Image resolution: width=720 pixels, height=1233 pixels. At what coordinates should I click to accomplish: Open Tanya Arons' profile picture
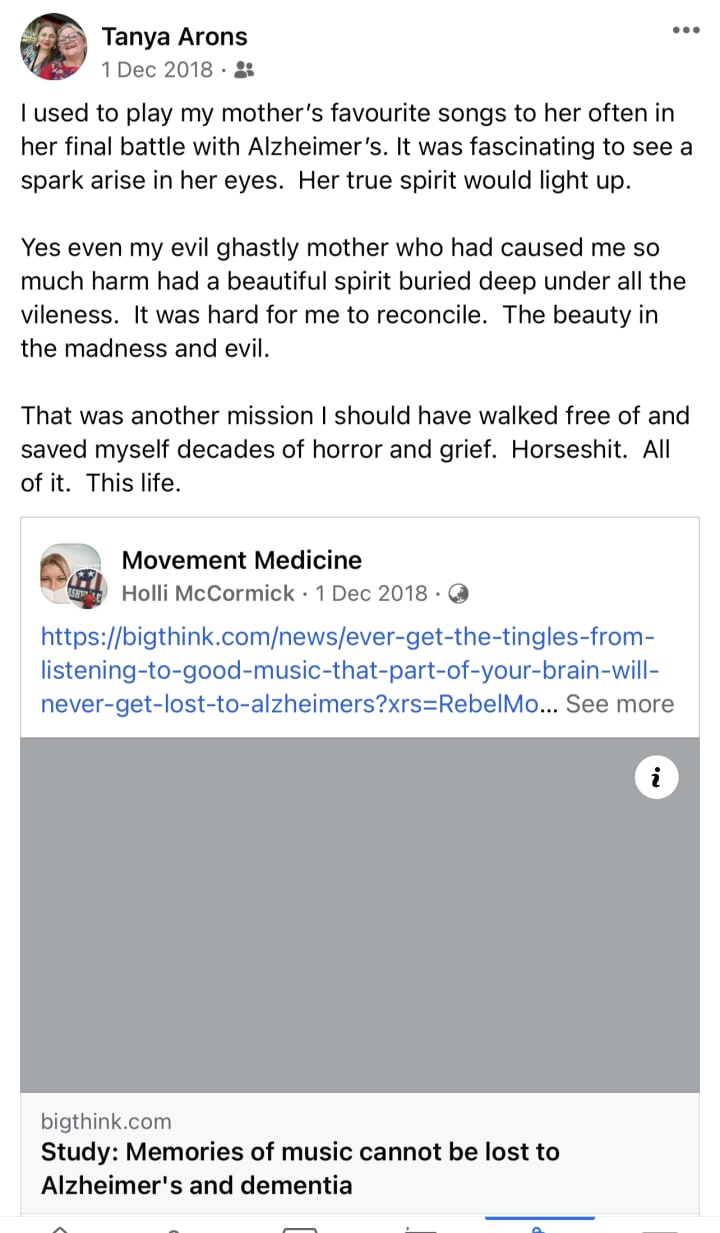[54, 47]
